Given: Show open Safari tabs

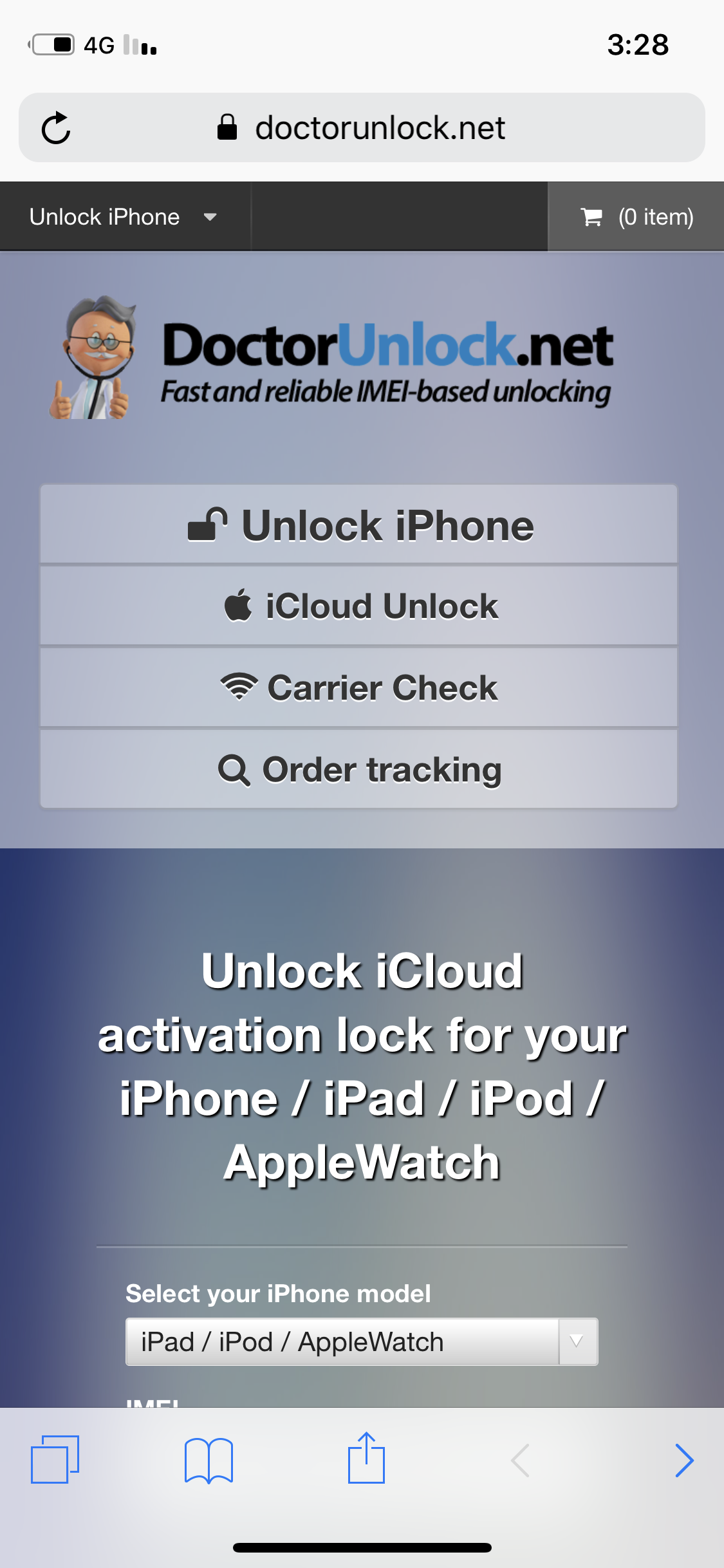Looking at the screenshot, I should pos(55,1460).
